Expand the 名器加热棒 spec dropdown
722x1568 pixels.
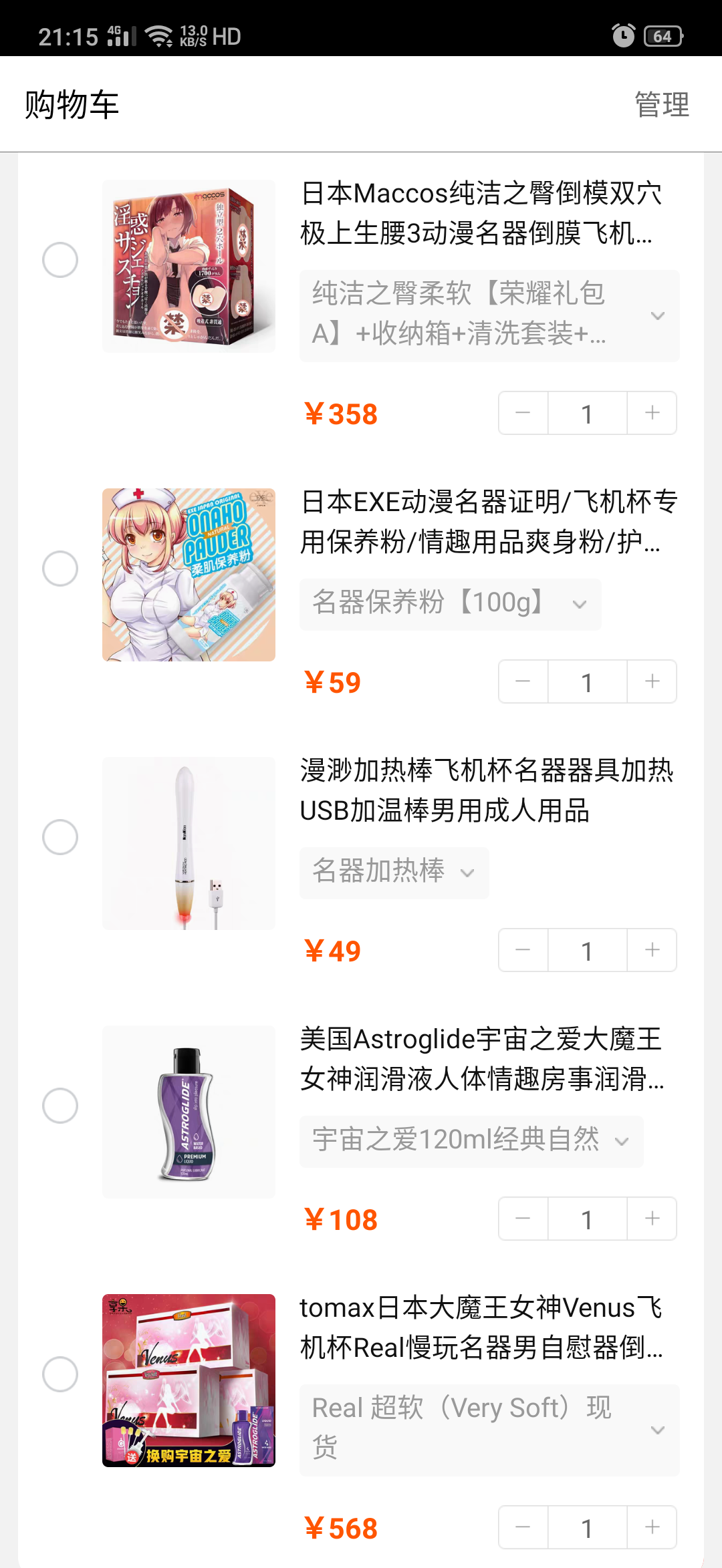point(394,873)
